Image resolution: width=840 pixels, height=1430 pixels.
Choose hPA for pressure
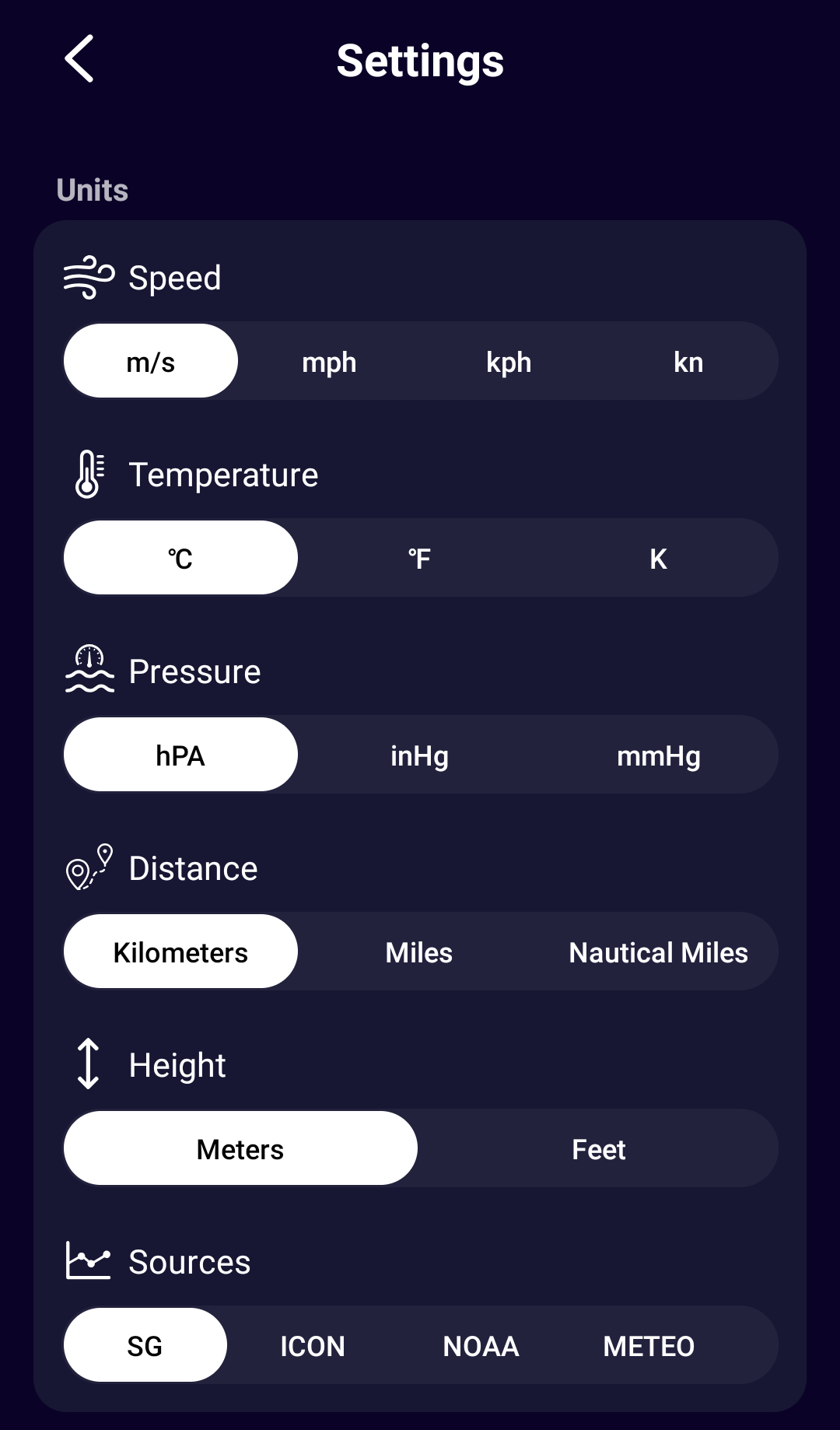coord(180,755)
